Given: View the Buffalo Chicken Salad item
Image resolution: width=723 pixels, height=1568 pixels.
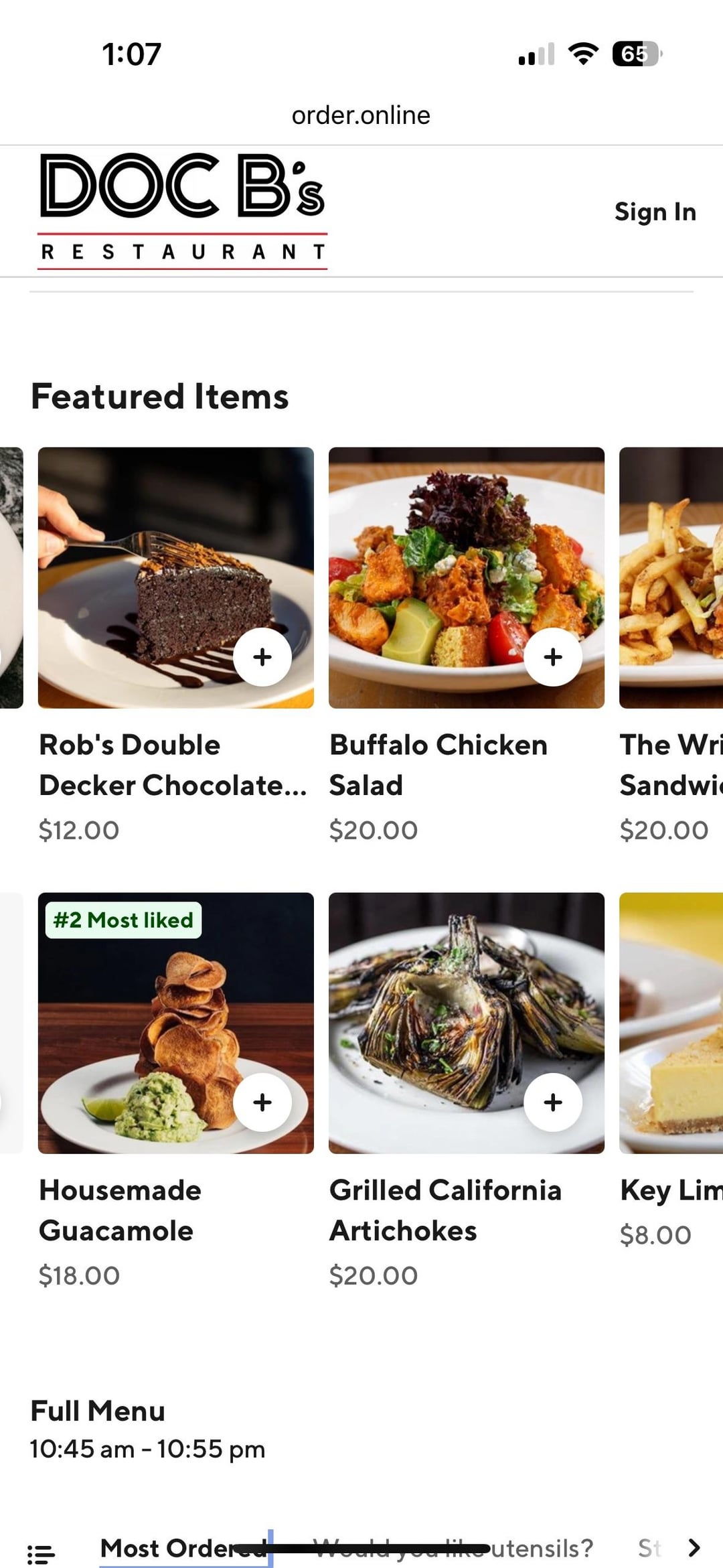Looking at the screenshot, I should (x=438, y=765).
